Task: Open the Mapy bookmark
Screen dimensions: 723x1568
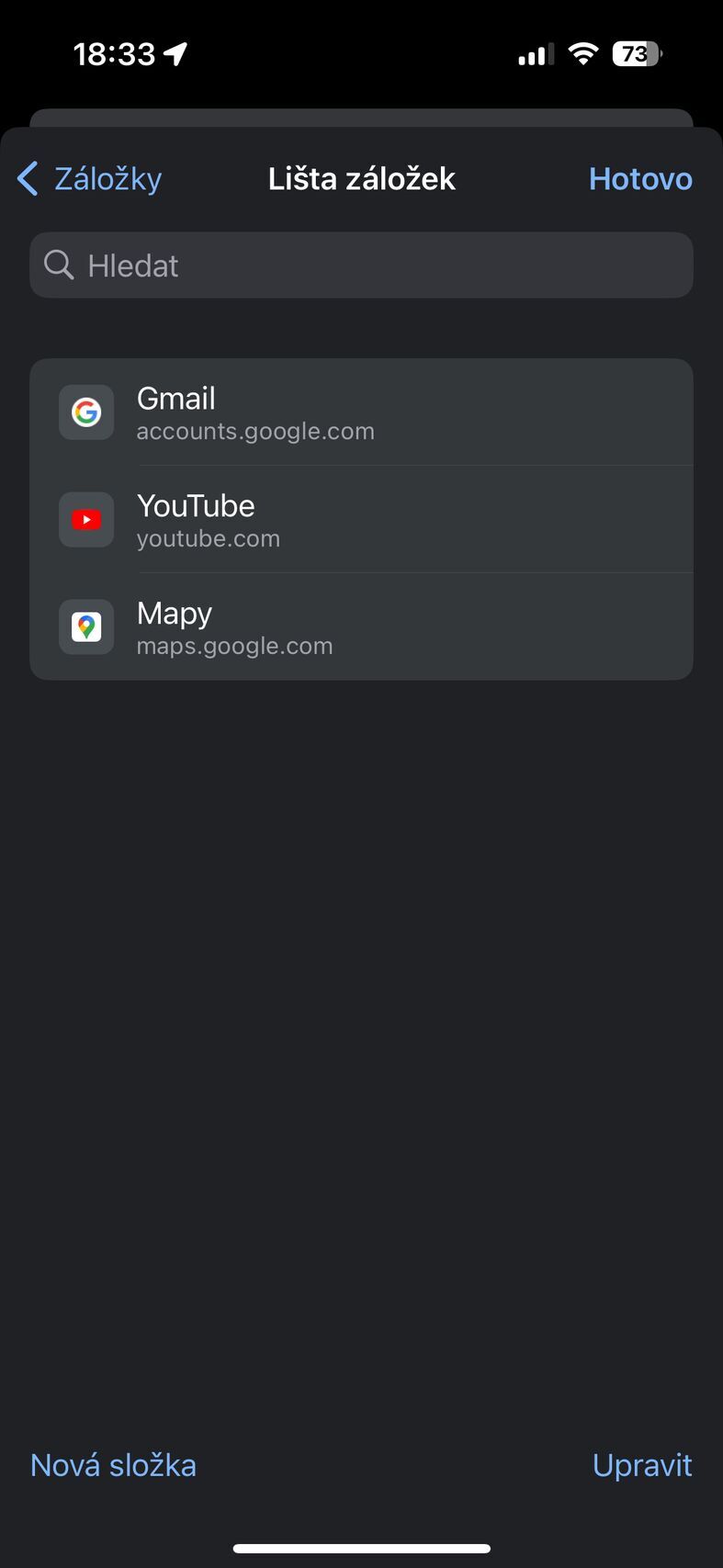Action: tap(361, 627)
